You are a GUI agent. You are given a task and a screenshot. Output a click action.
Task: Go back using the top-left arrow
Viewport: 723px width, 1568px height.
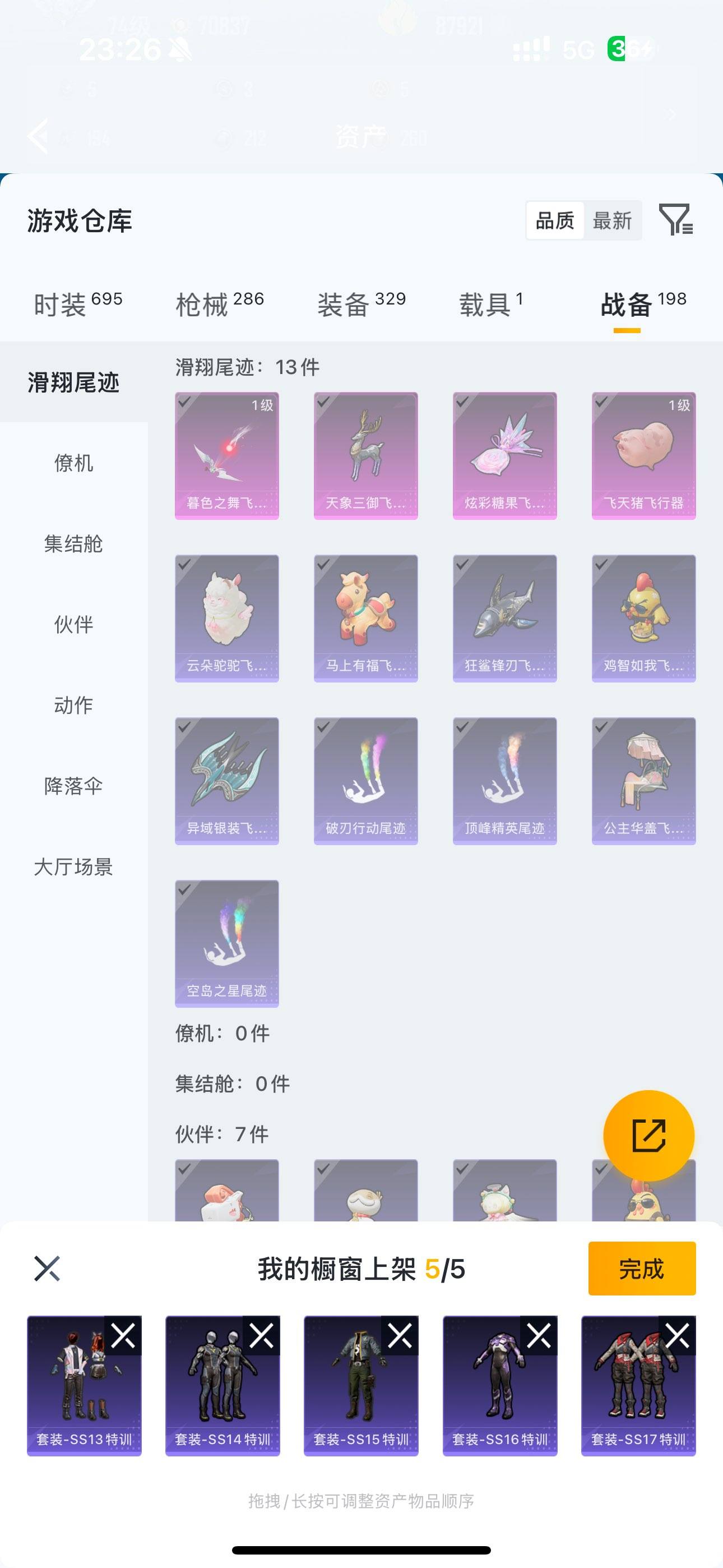click(39, 137)
